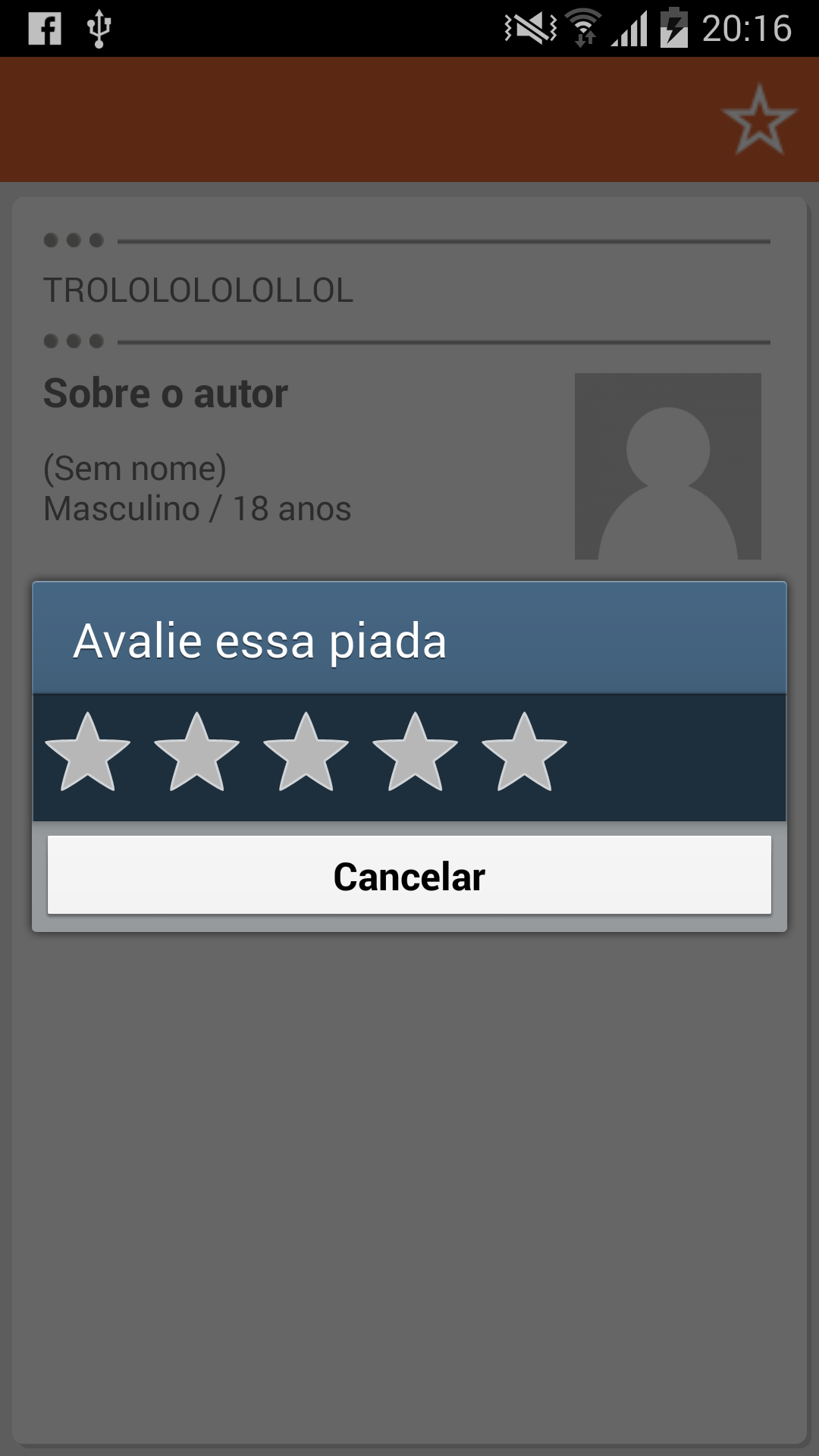The image size is (819, 1456).
Task: Rate the joke one star
Action: pyautogui.click(x=88, y=754)
